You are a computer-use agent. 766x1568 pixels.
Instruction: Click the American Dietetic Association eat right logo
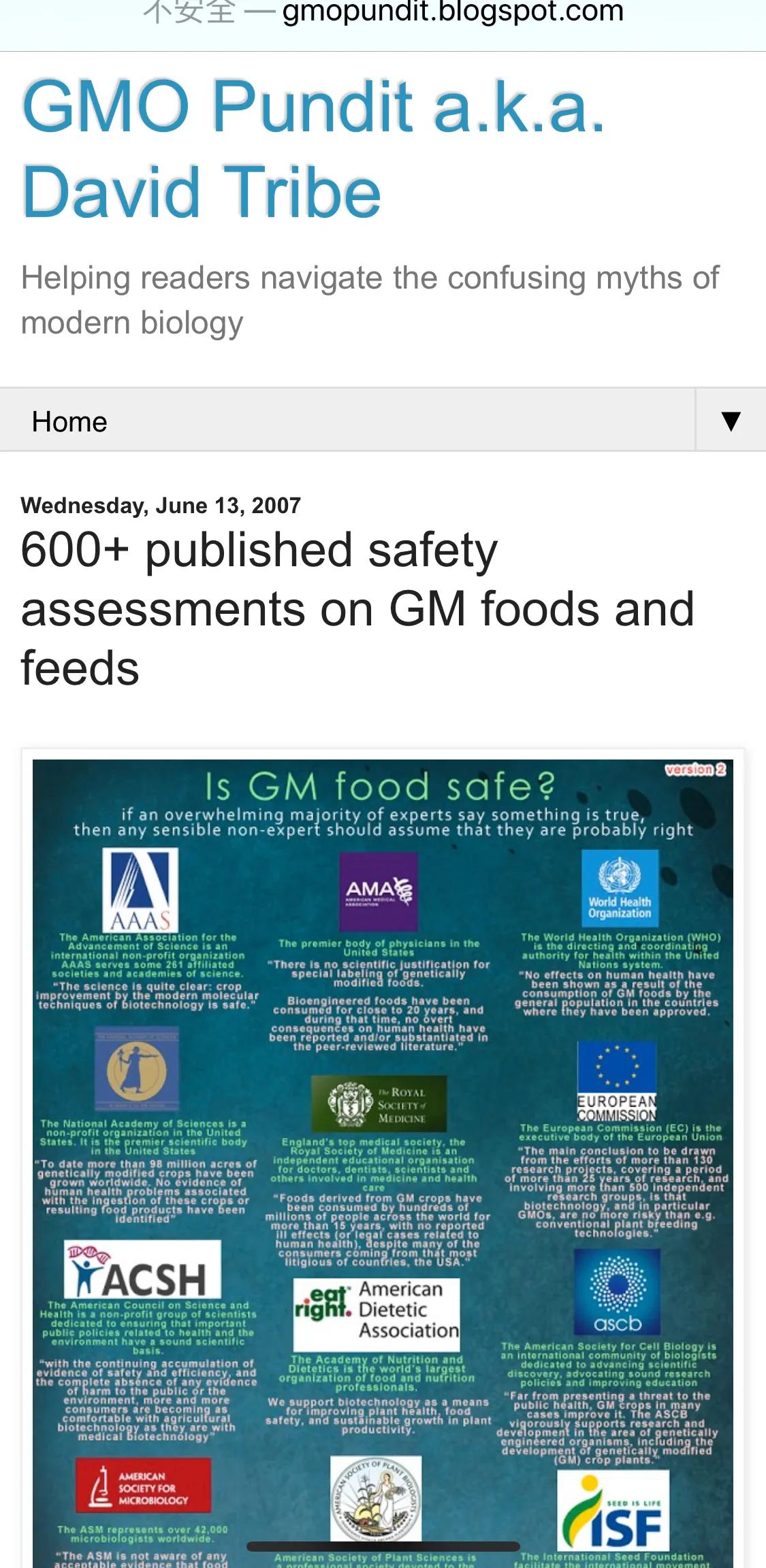377,1313
